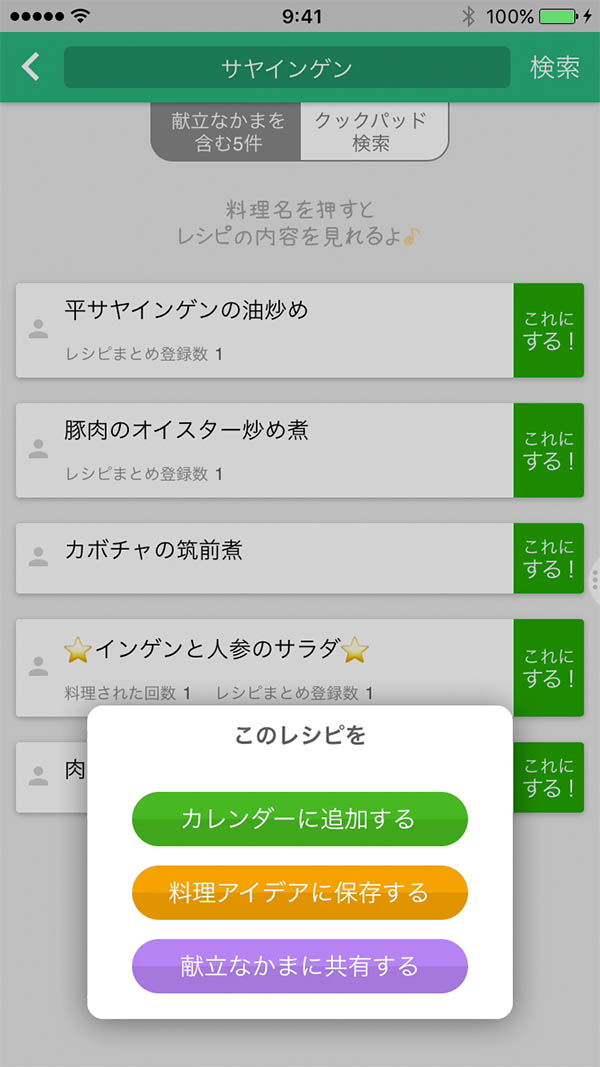Tap 料理アイデアに保存する button
This screenshot has width=600, height=1067.
(299, 892)
